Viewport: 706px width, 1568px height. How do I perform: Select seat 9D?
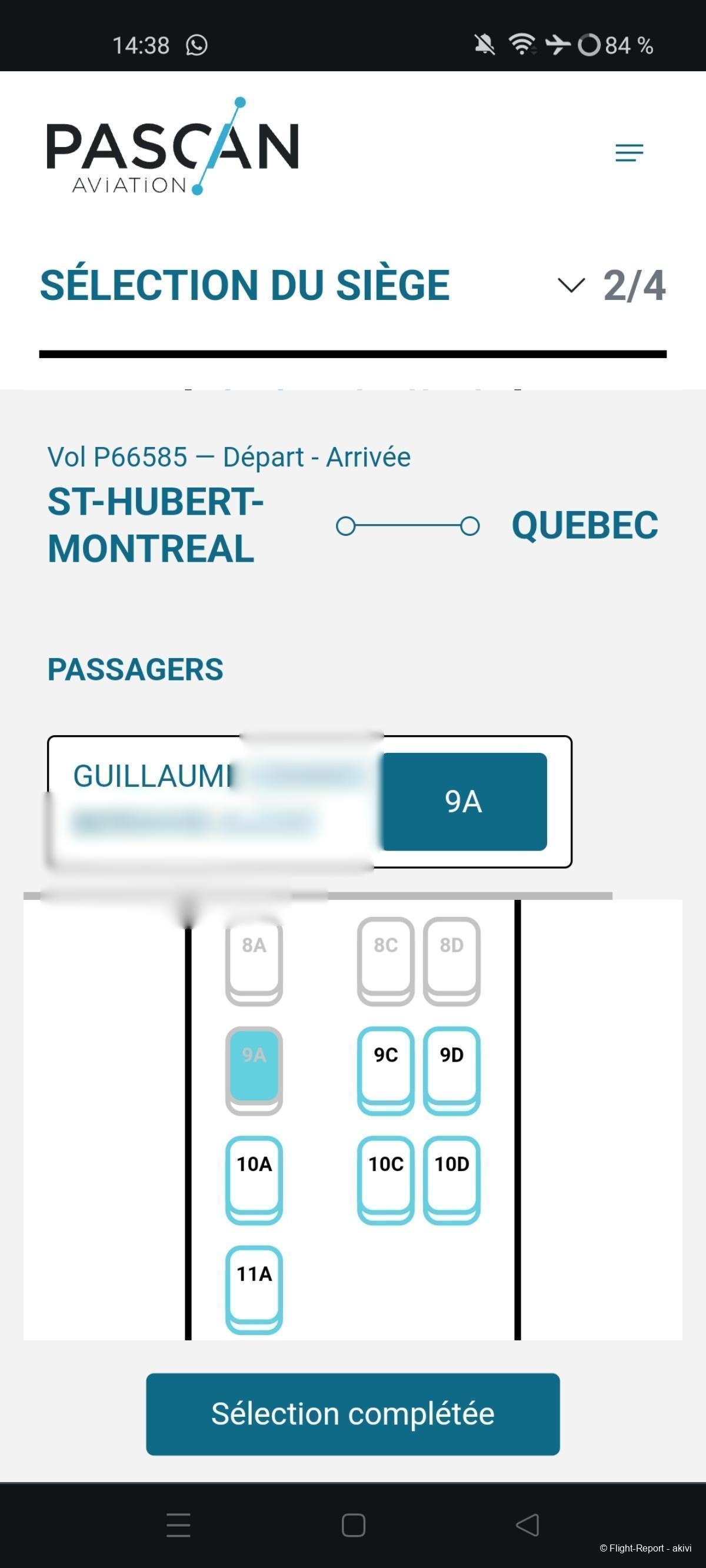tap(451, 1069)
